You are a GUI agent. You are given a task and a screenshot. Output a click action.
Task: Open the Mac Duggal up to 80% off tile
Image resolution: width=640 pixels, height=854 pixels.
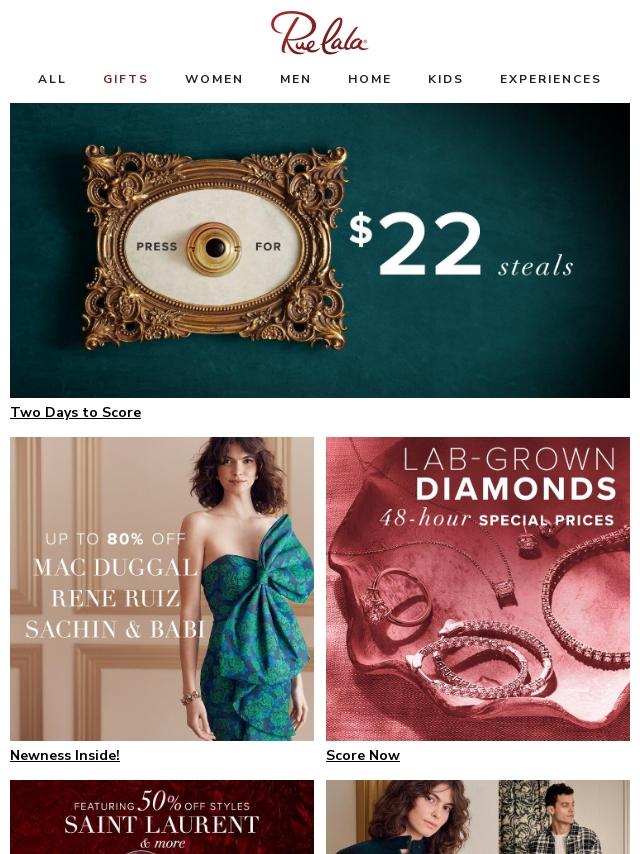click(162, 588)
